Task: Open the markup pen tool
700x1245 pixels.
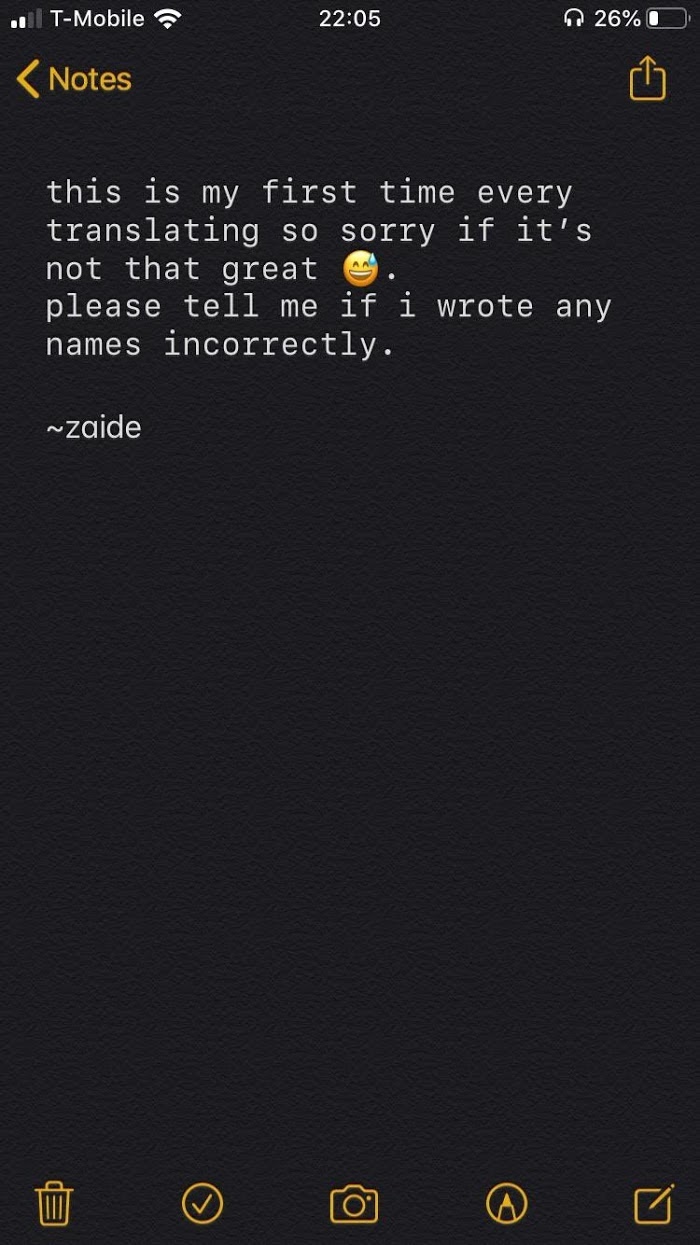Action: [506, 1204]
